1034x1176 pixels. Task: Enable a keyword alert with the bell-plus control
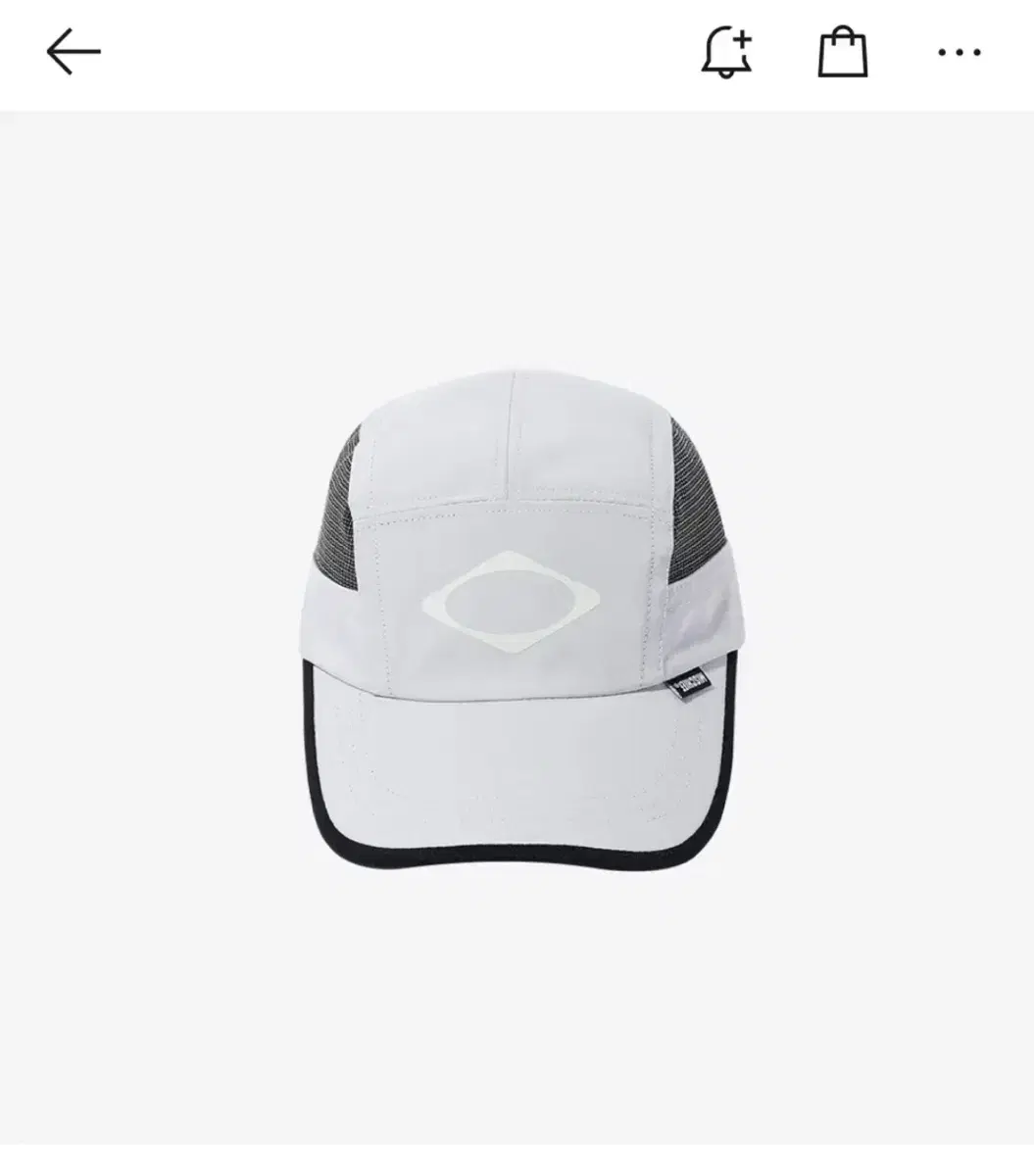(726, 51)
